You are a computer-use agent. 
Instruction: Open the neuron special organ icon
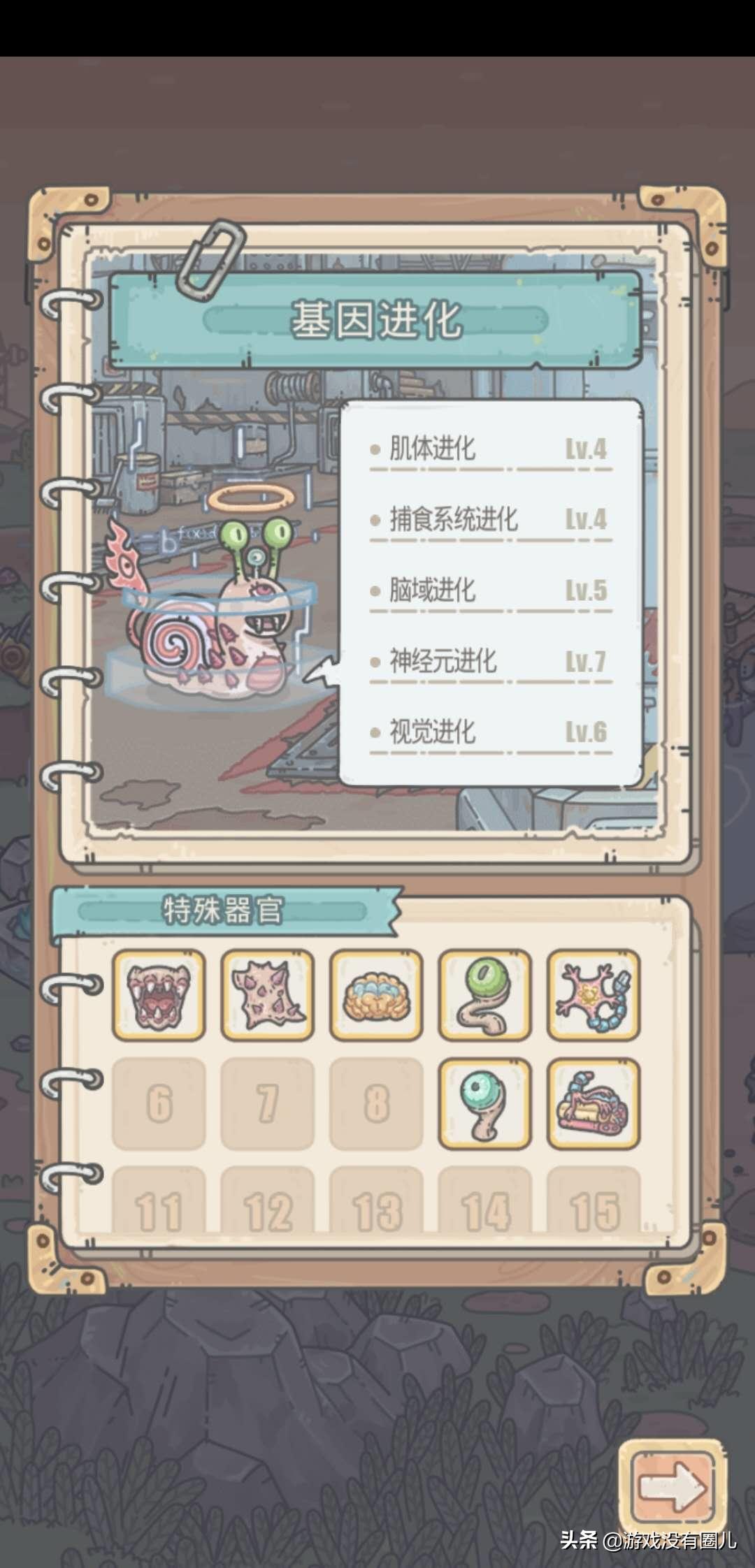point(594,995)
